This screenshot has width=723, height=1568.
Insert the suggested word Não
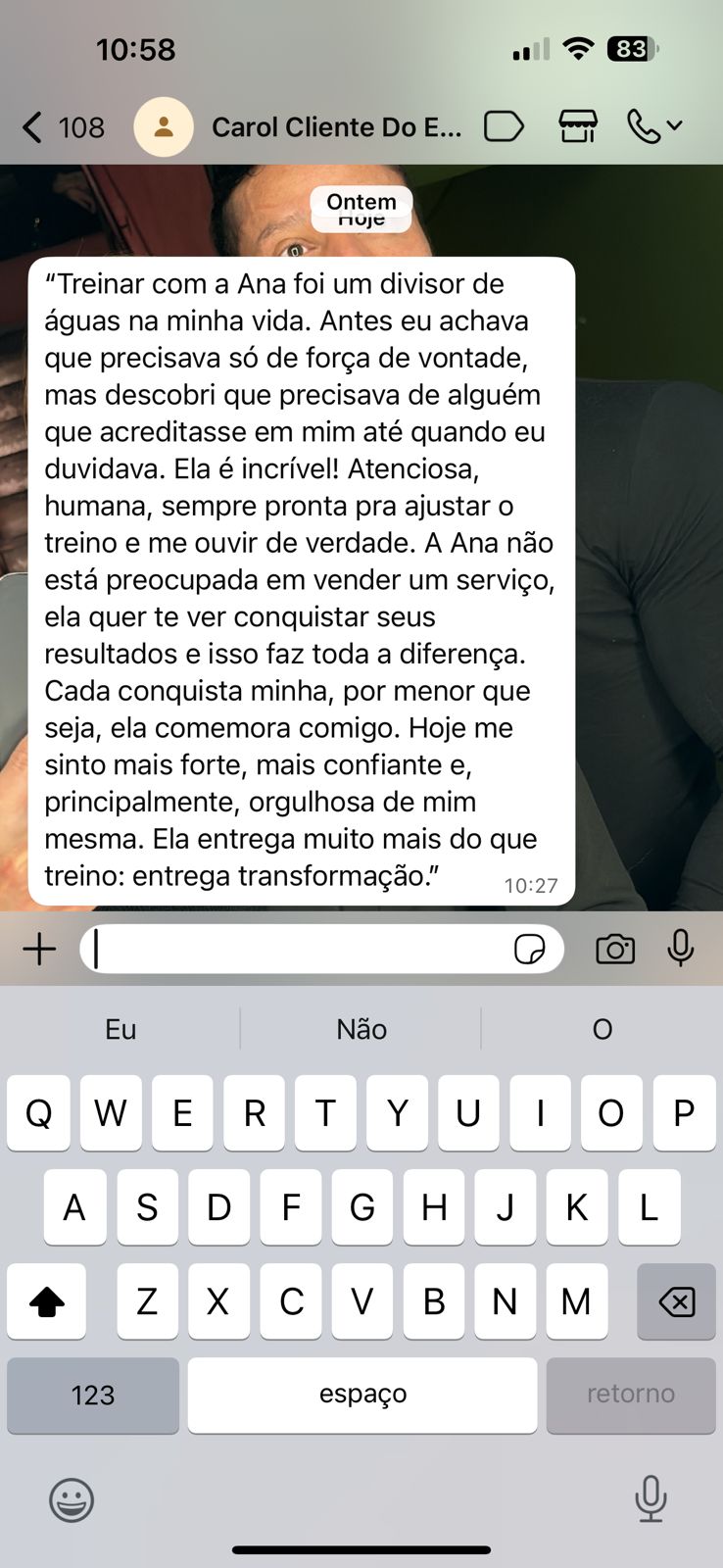click(361, 1029)
